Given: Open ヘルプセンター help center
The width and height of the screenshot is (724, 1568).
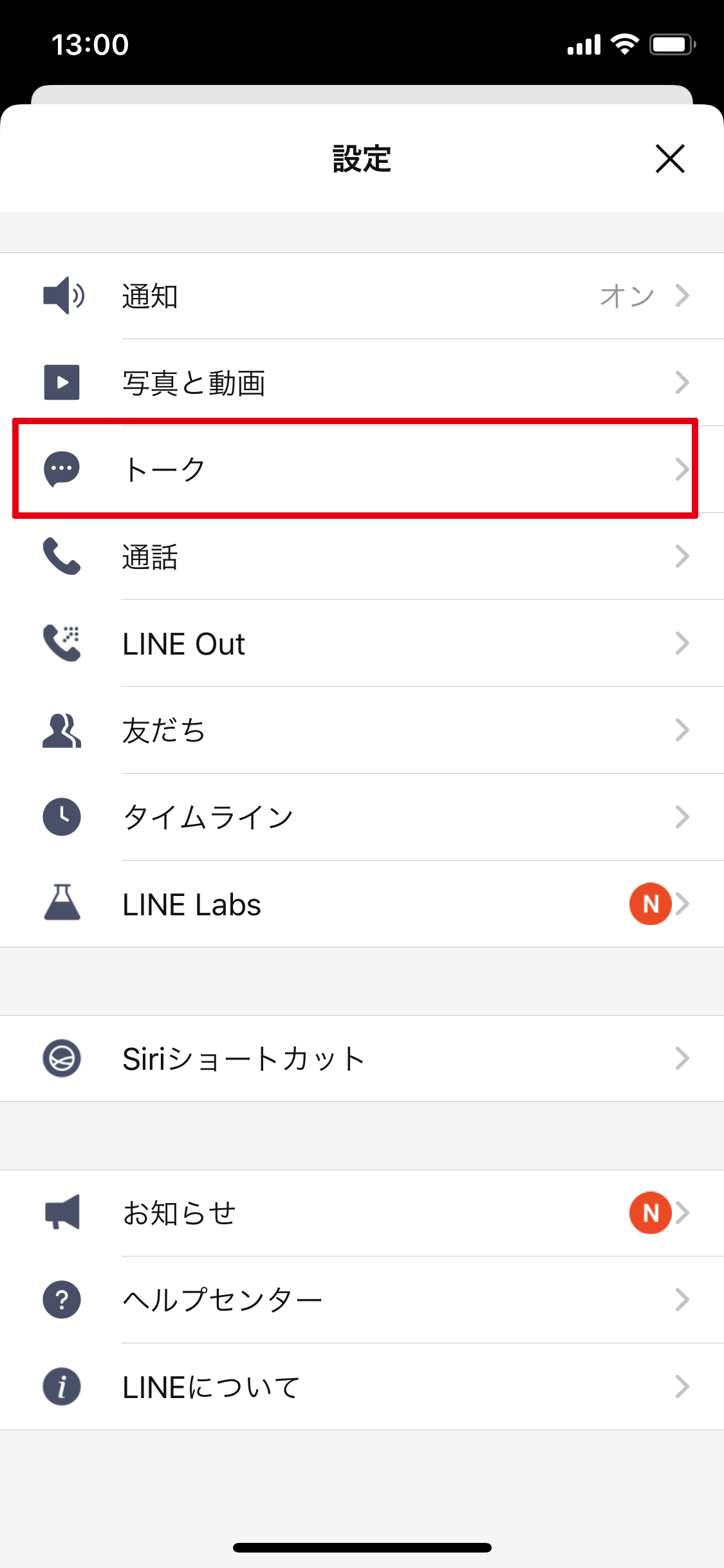Looking at the screenshot, I should tap(362, 1300).
